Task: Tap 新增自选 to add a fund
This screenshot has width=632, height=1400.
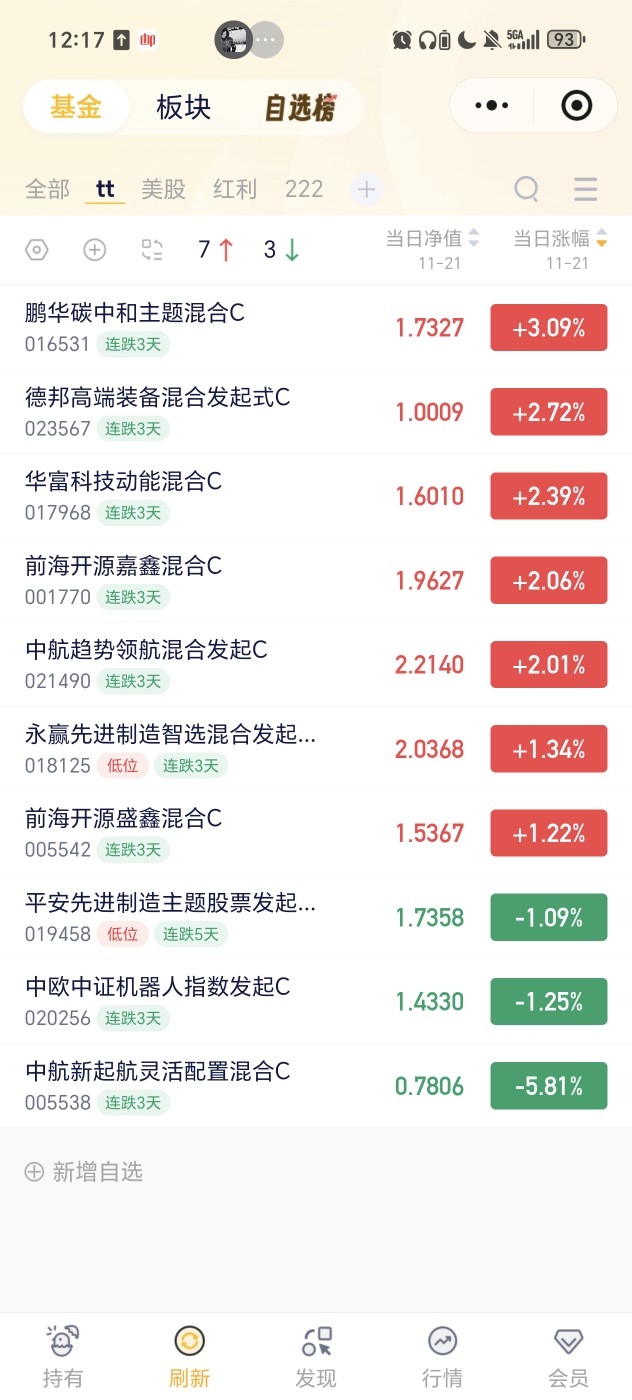Action: [x=85, y=1172]
